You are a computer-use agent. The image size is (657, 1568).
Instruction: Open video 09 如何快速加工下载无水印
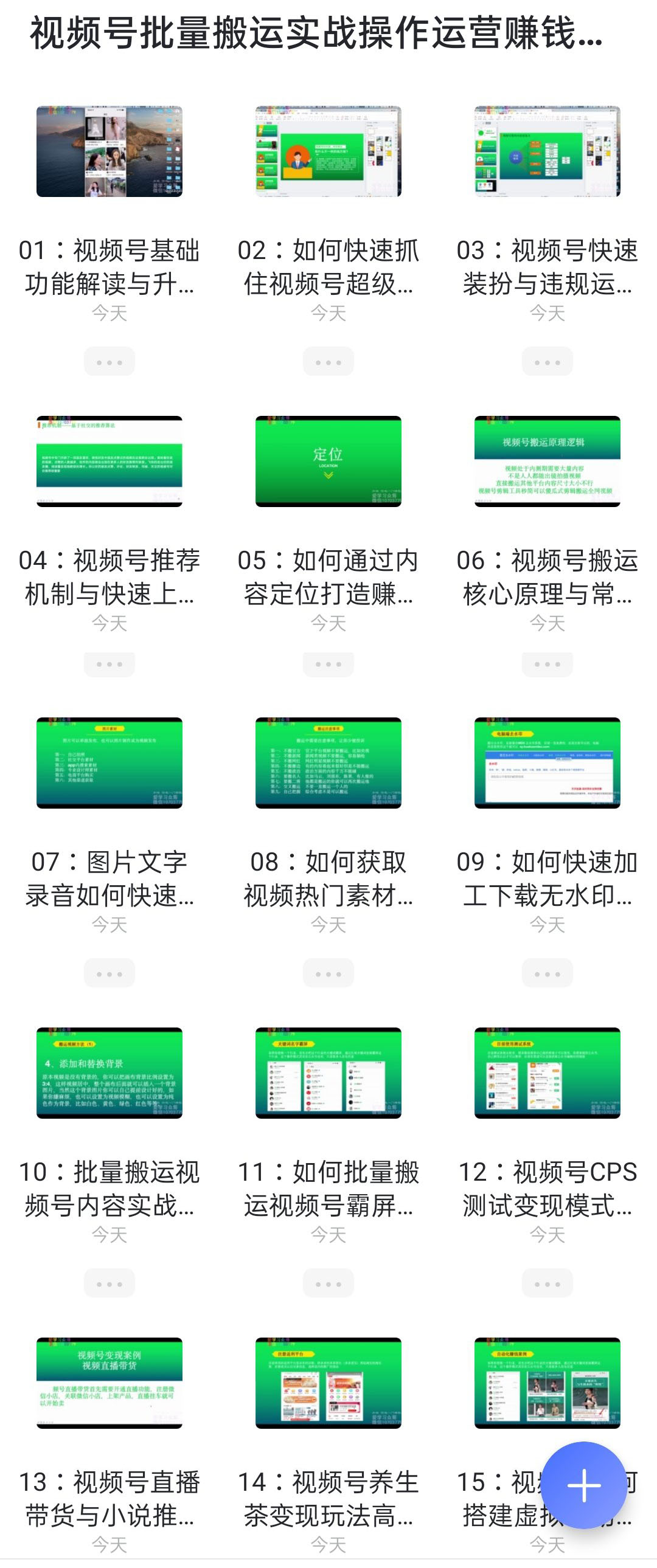[x=547, y=762]
